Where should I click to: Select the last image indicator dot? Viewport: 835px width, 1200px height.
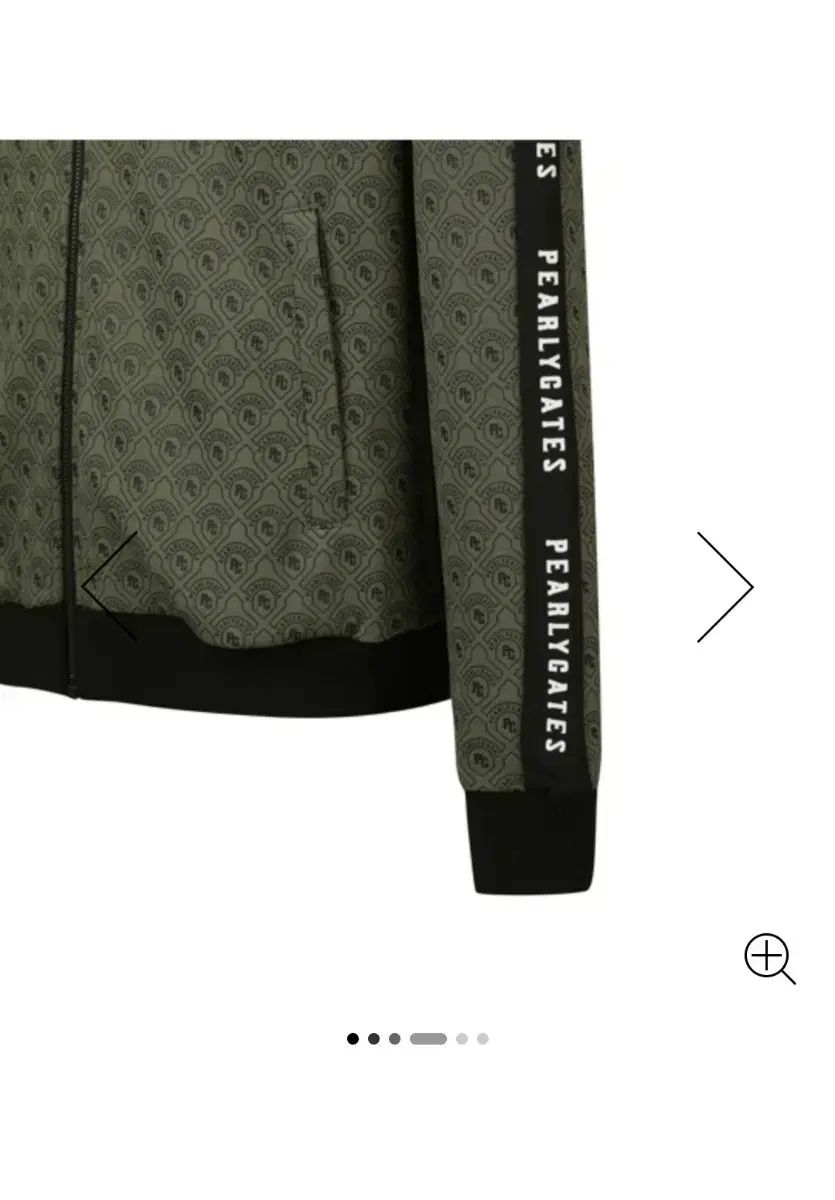coord(483,1039)
